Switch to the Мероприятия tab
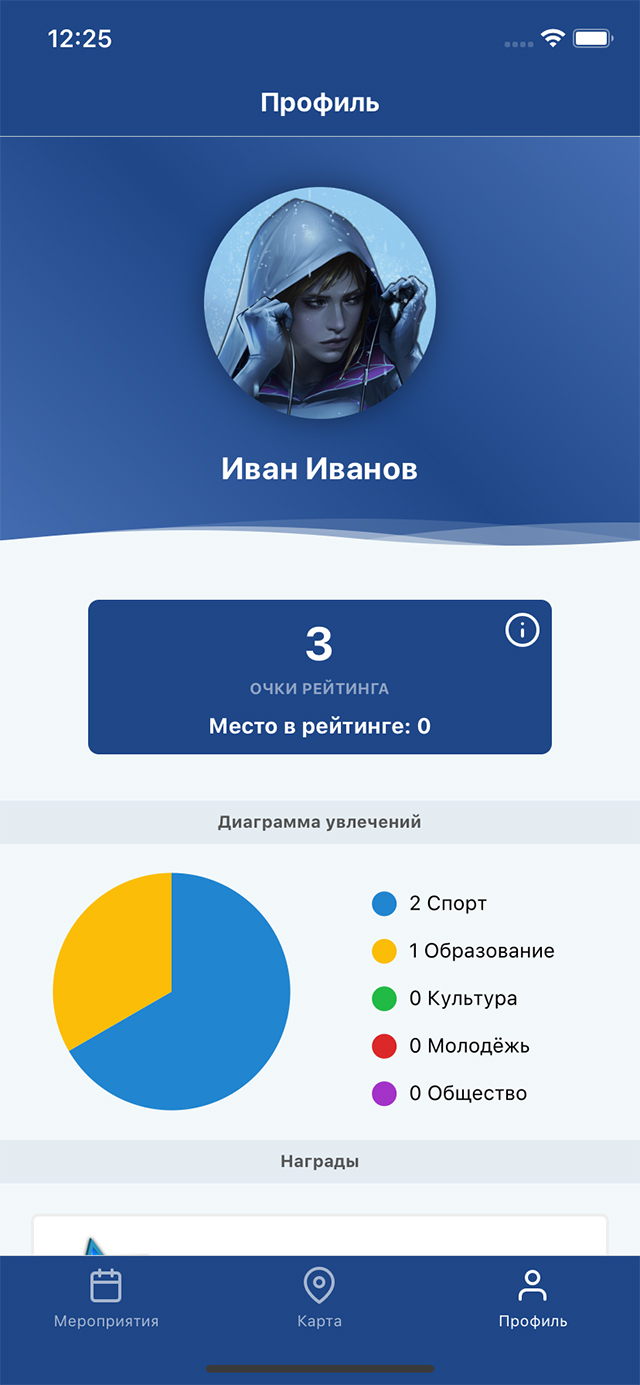The image size is (640, 1385). (x=106, y=1298)
